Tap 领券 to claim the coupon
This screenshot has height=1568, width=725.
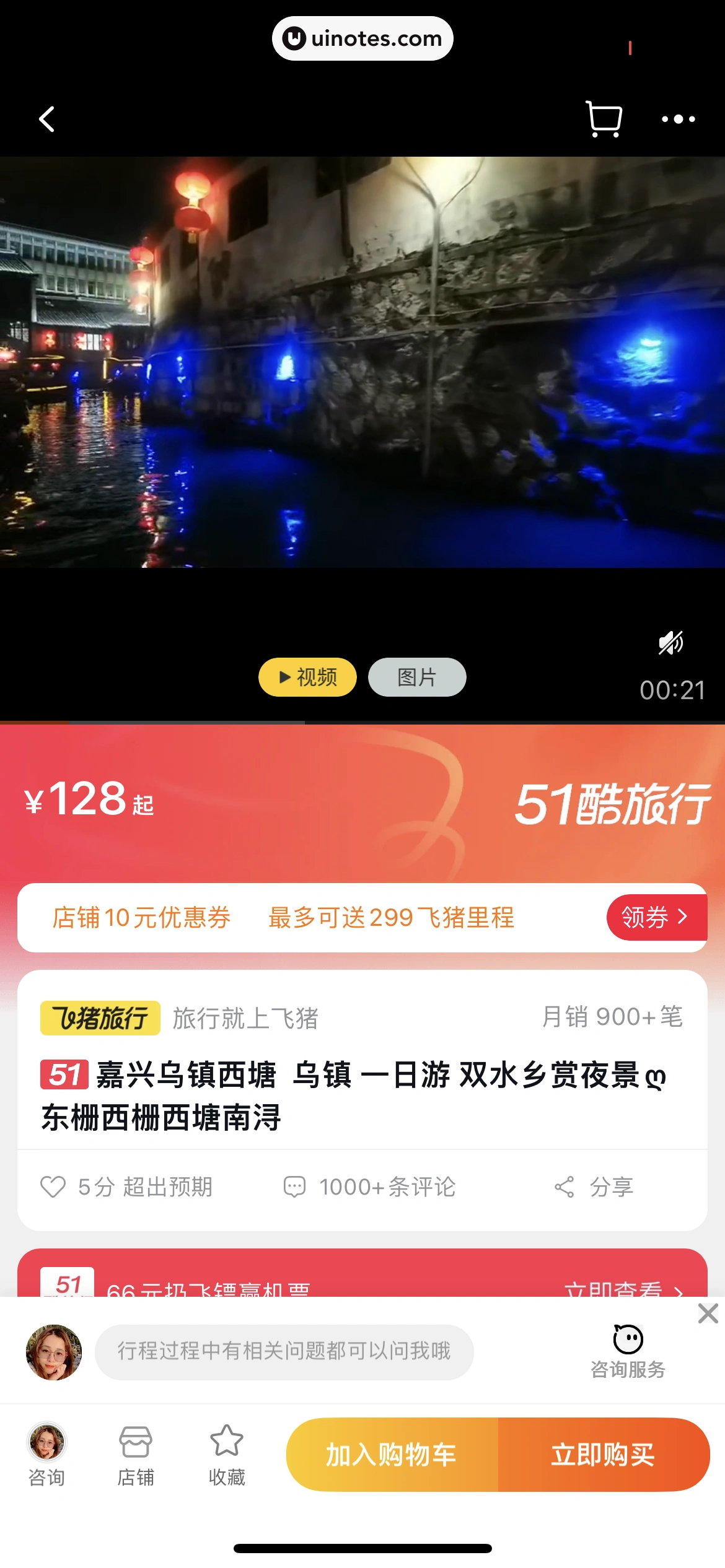coord(655,917)
